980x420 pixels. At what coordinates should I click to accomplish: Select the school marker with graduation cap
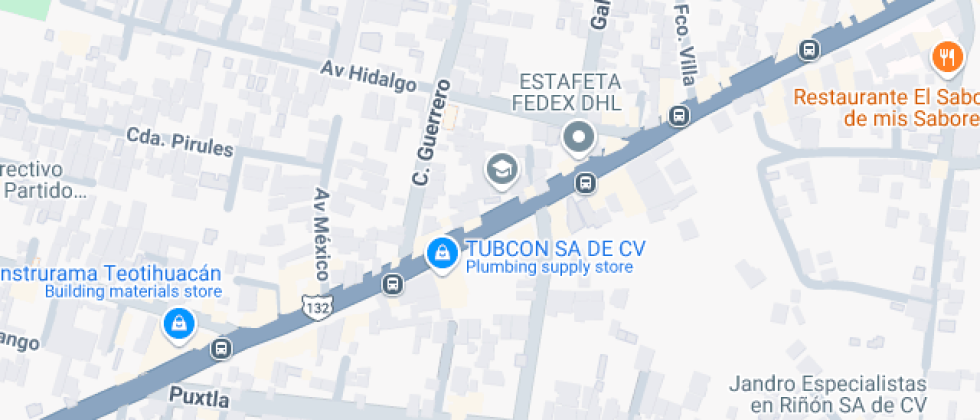(x=501, y=170)
